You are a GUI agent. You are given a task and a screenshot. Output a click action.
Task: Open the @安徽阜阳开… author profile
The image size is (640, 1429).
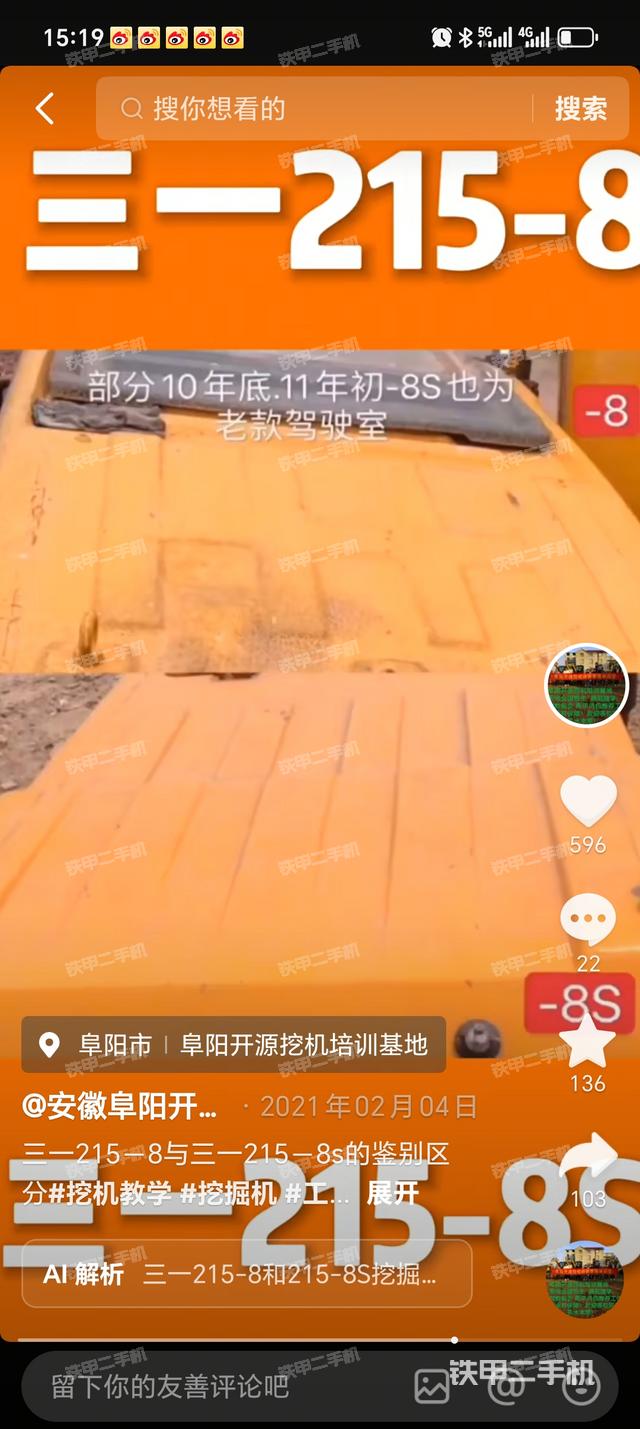(120, 1106)
